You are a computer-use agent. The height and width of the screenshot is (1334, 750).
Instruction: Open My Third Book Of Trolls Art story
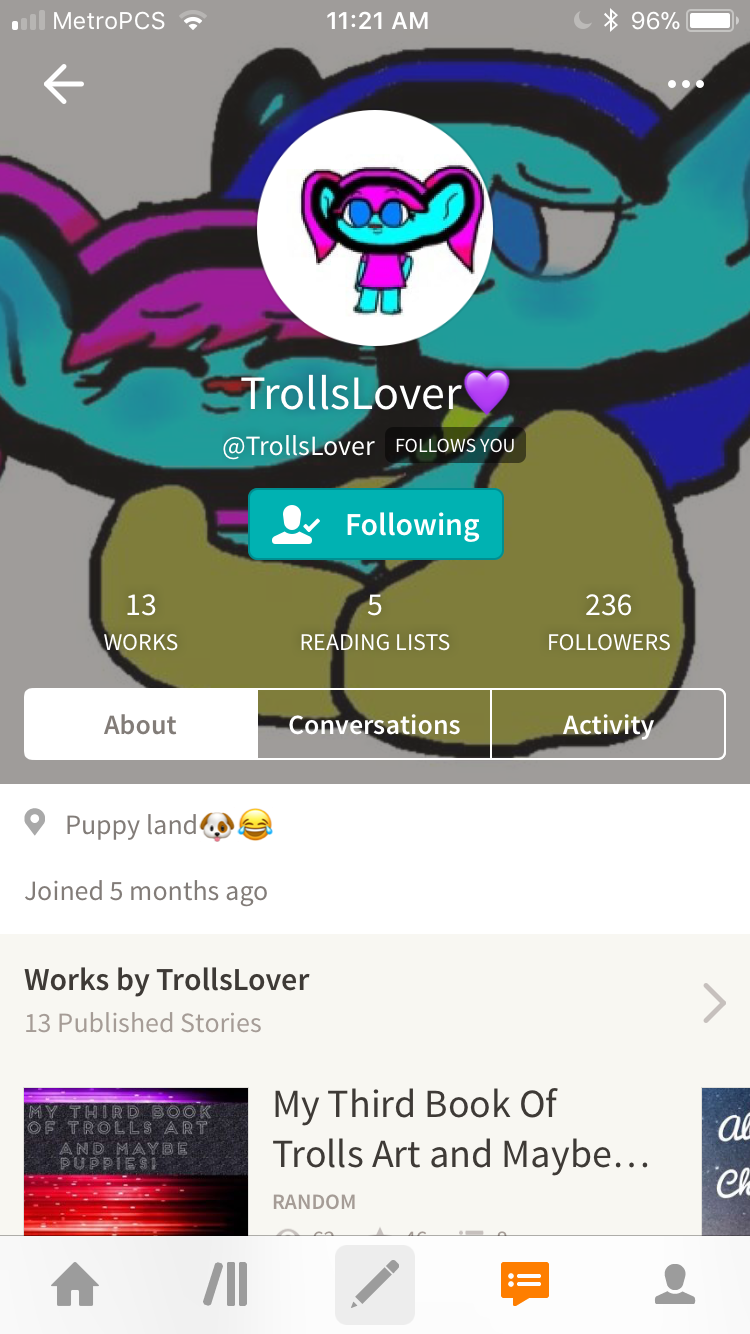coord(462,1129)
